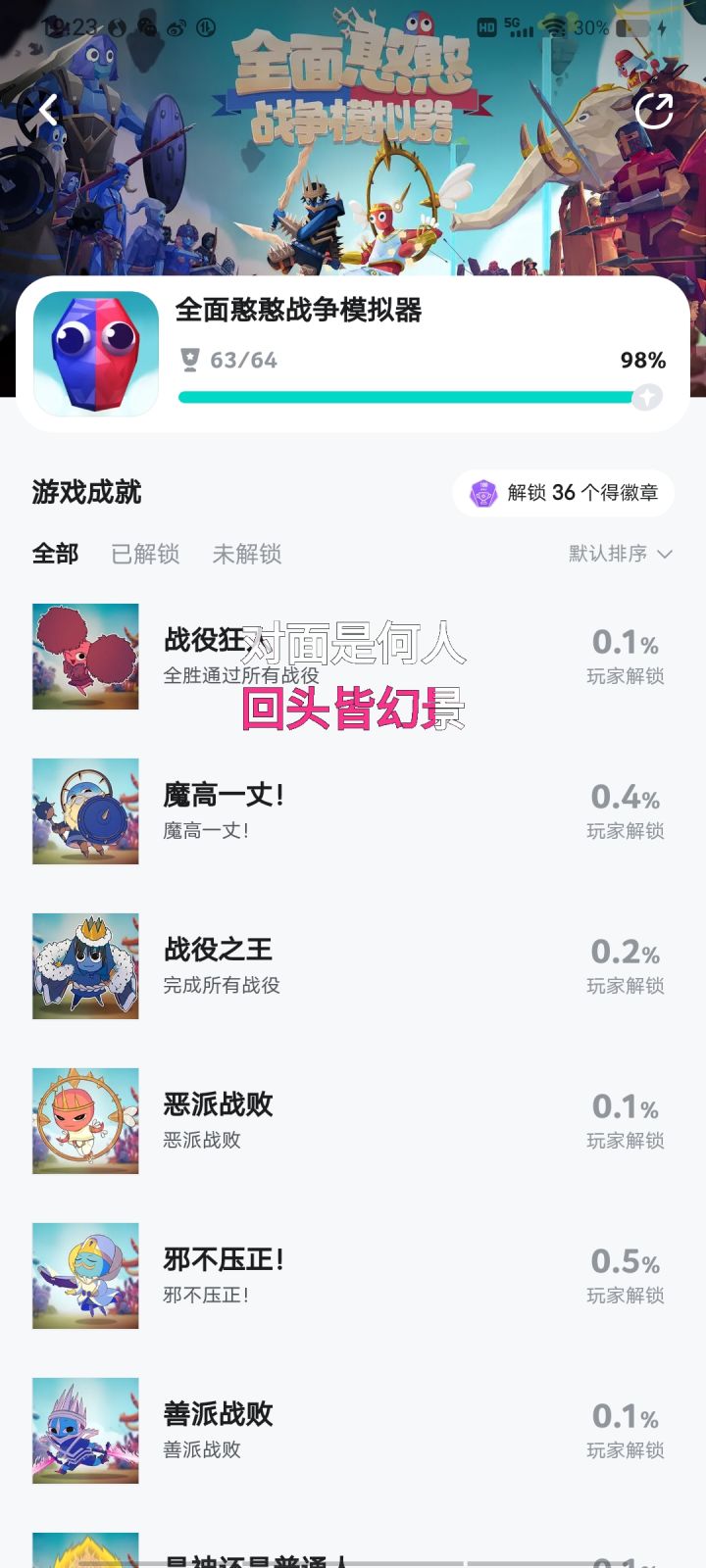Viewport: 706px width, 1568px height.
Task: Select the 已解锁 filter option
Action: [145, 555]
